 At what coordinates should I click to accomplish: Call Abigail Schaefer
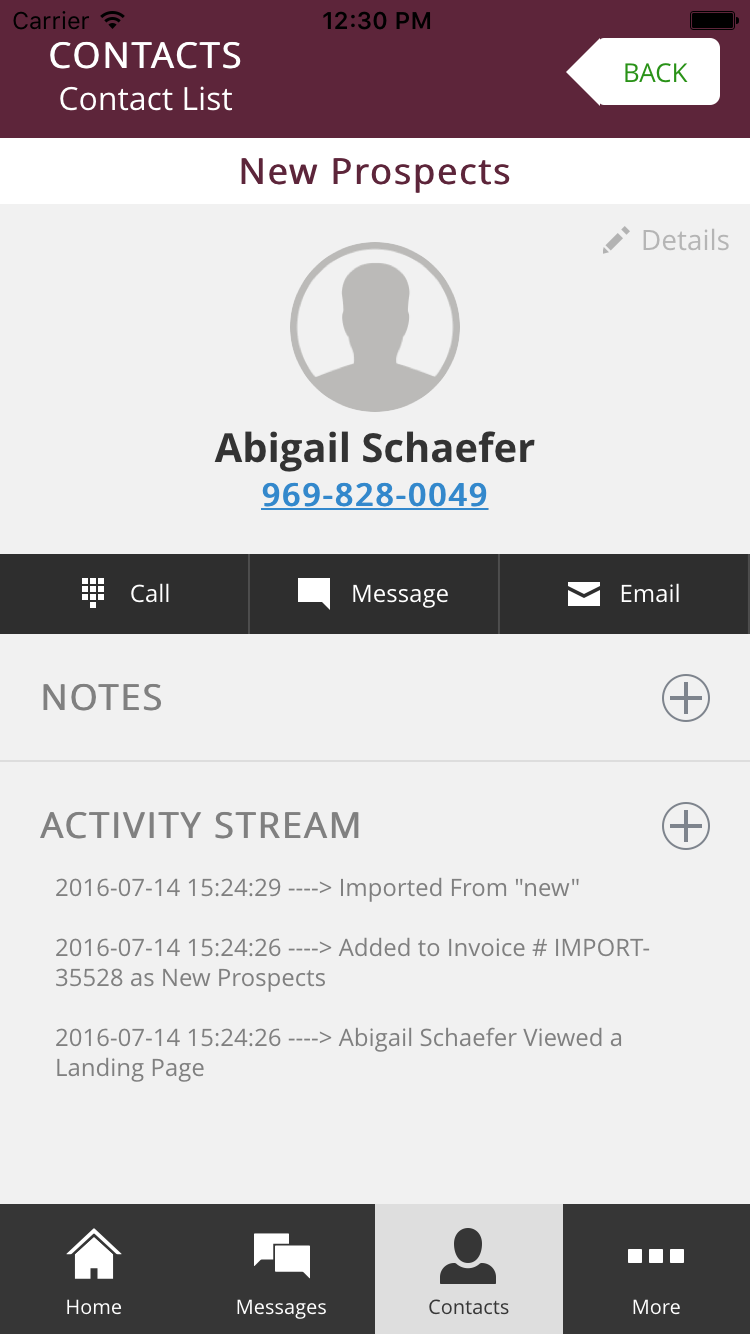tap(125, 593)
